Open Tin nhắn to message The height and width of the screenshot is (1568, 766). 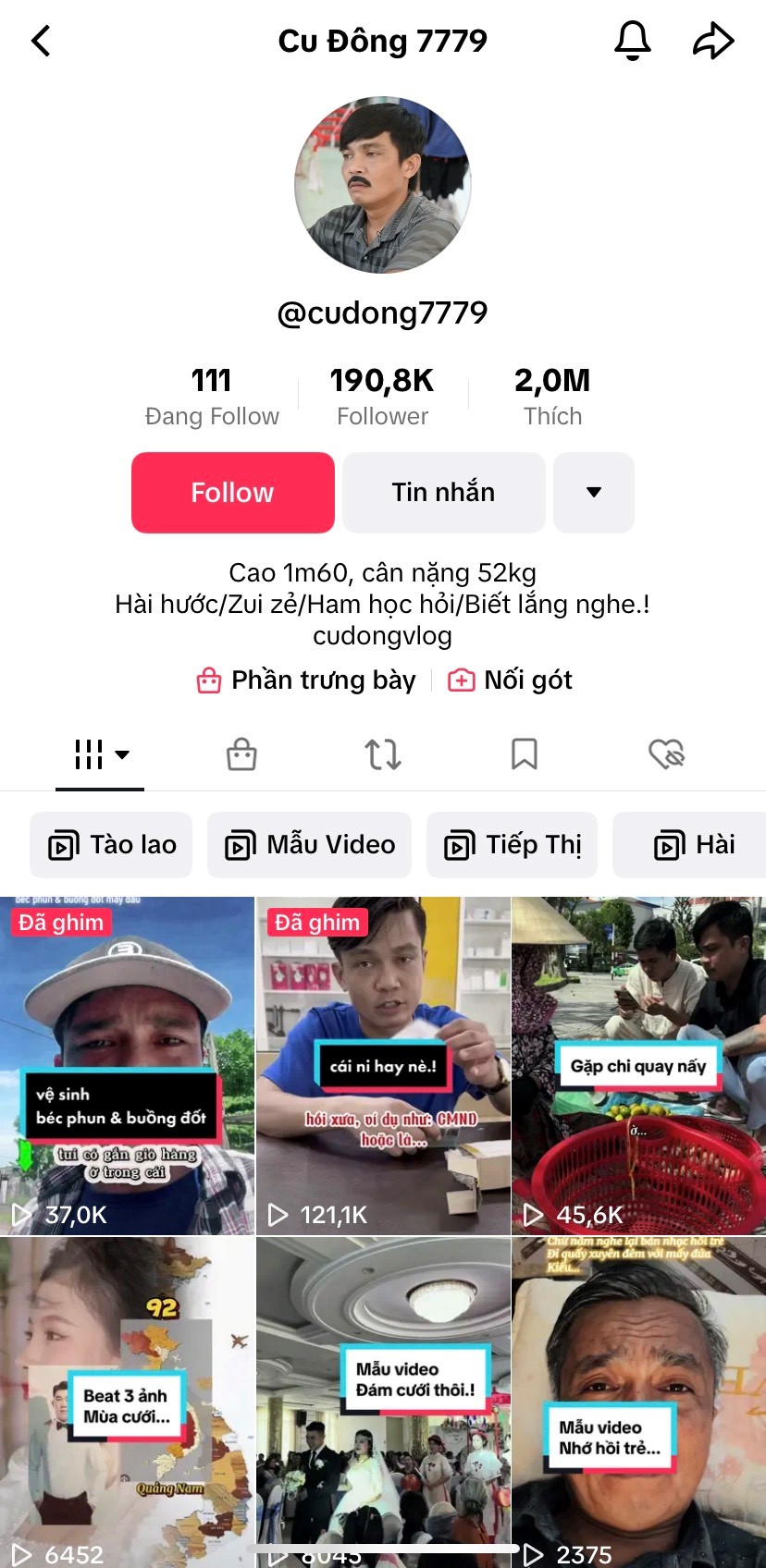pyautogui.click(x=443, y=492)
